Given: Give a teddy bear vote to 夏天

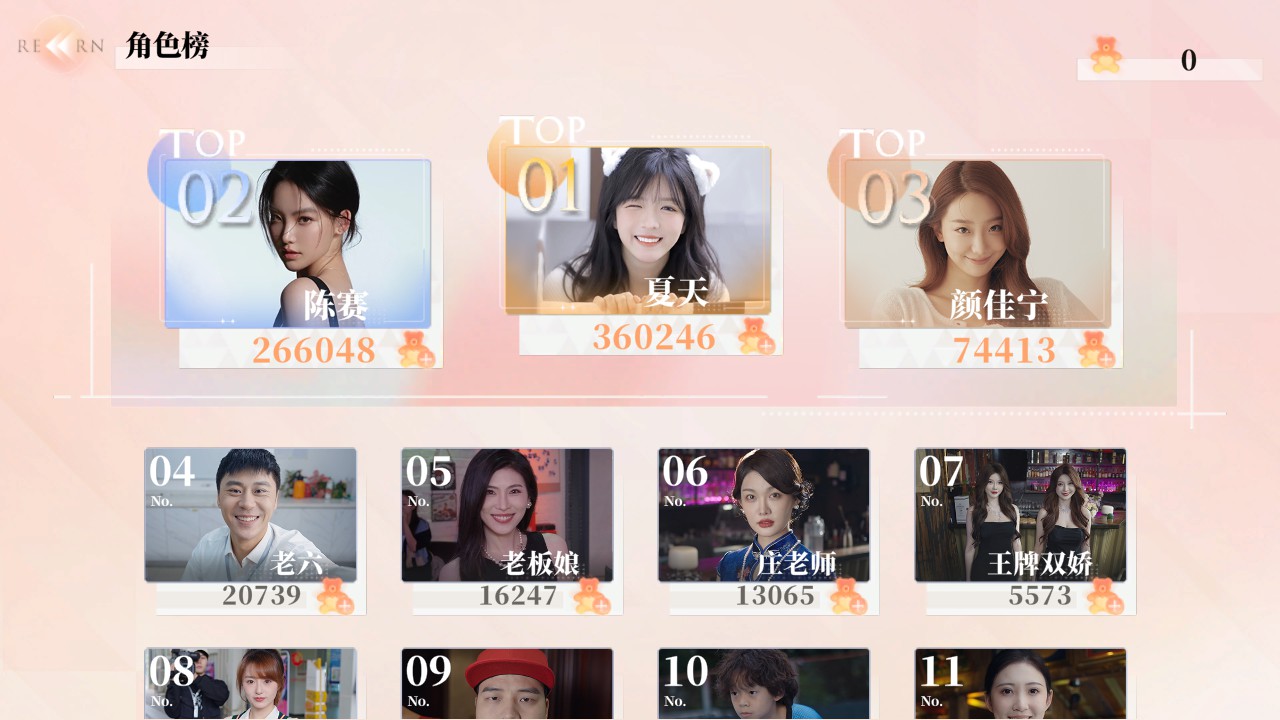Looking at the screenshot, I should coord(757,337).
